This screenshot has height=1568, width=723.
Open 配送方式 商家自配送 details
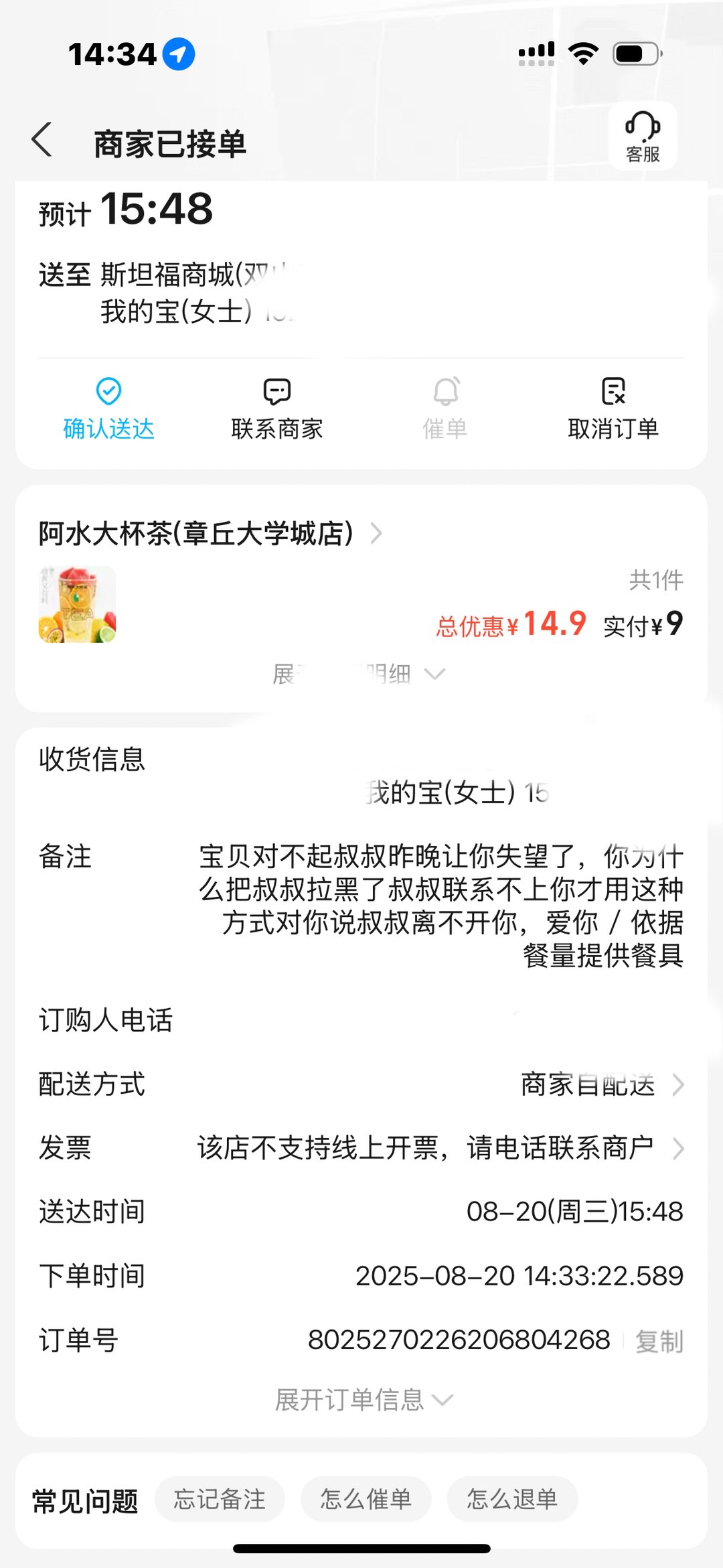601,1084
